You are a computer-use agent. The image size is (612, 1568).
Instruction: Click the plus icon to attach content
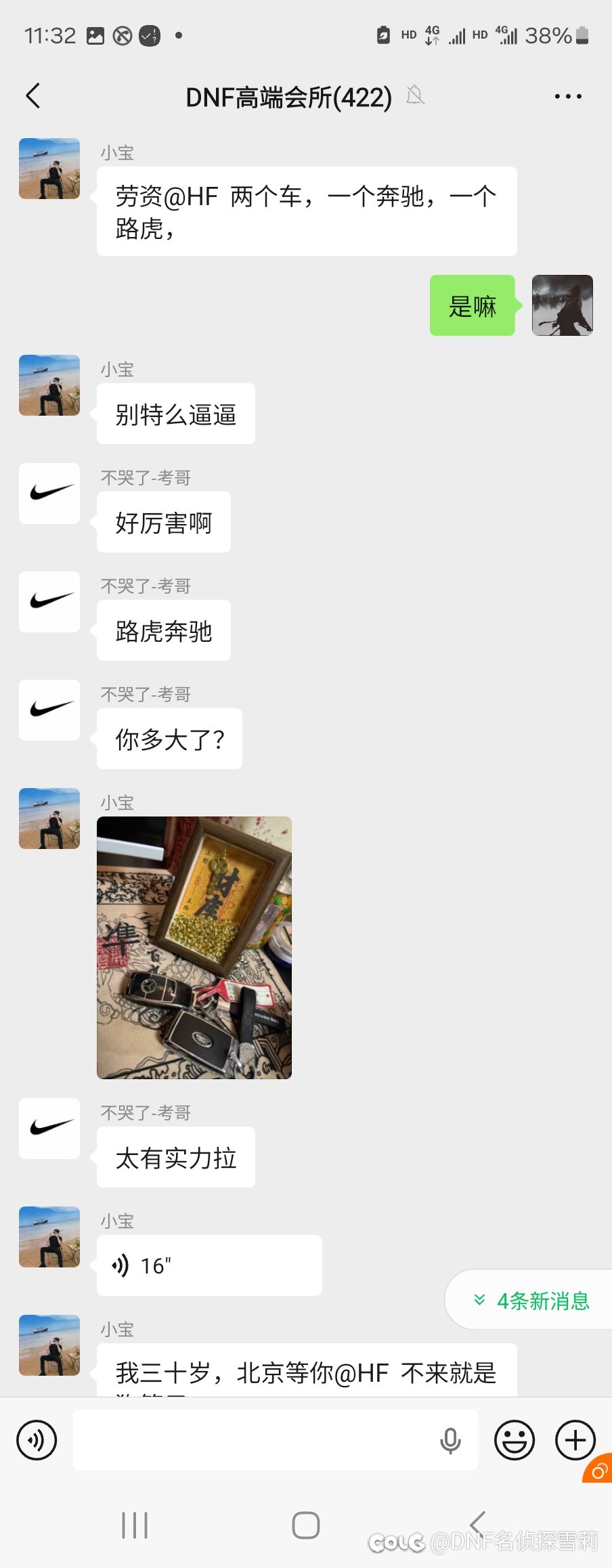tap(575, 1441)
